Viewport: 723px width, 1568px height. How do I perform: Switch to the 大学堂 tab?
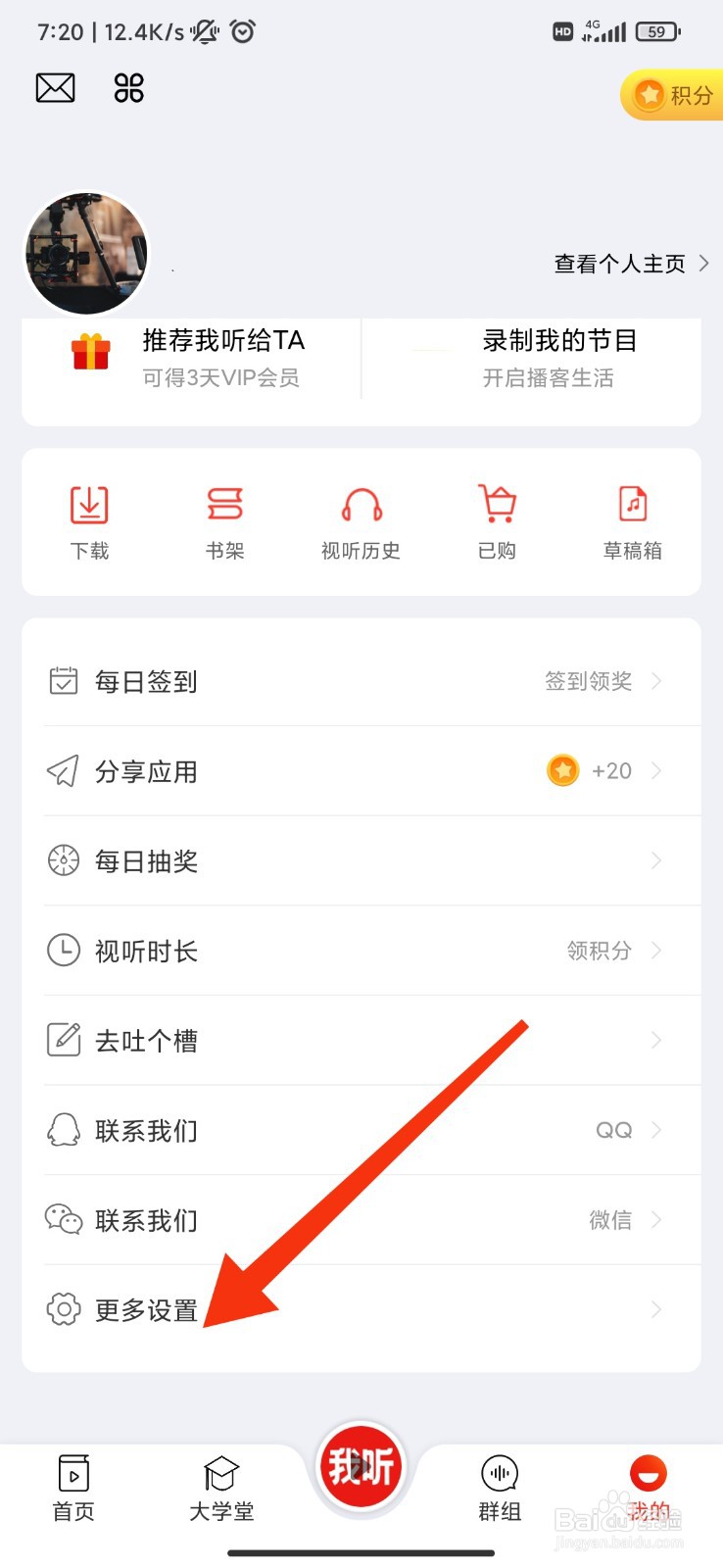(x=220, y=1490)
